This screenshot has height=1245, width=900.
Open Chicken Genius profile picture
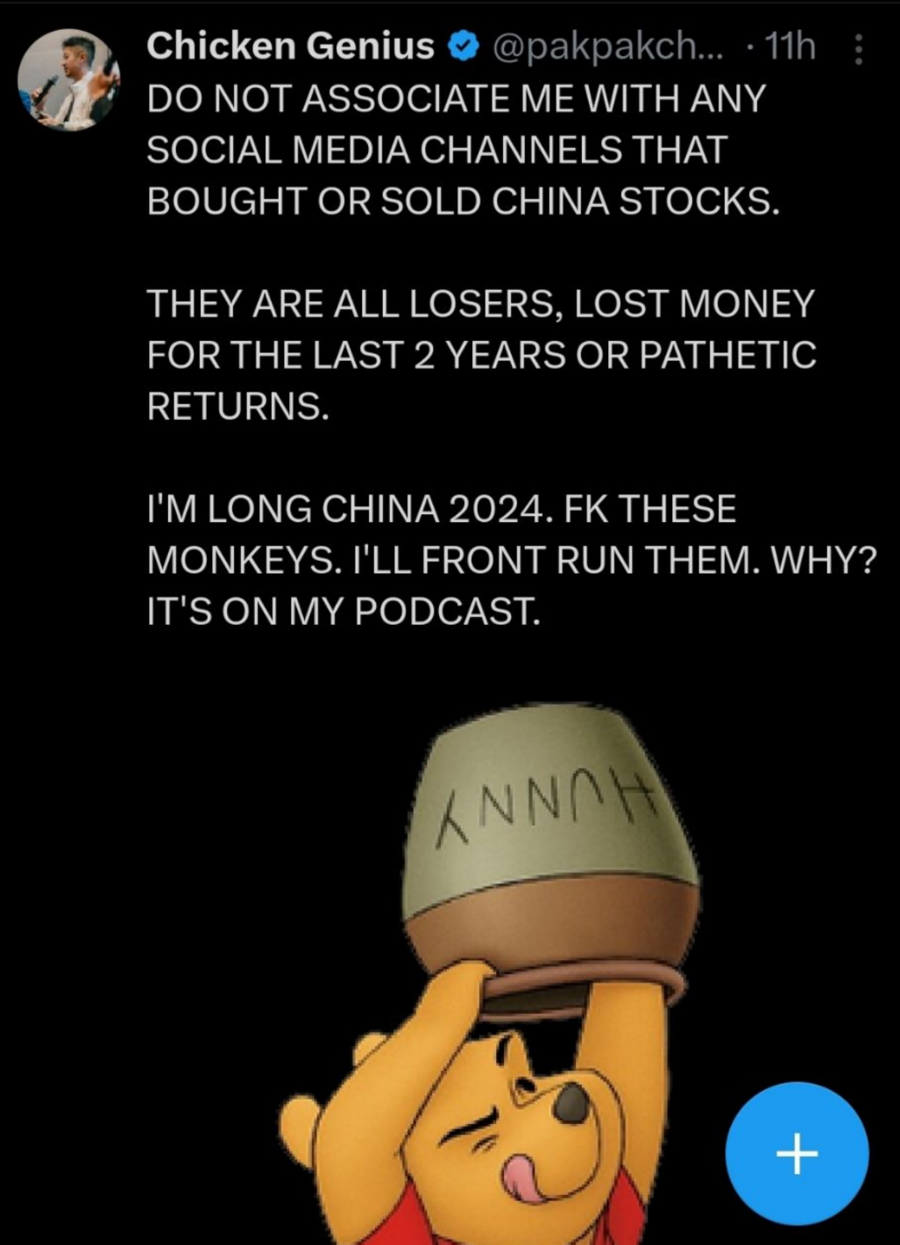69,81
